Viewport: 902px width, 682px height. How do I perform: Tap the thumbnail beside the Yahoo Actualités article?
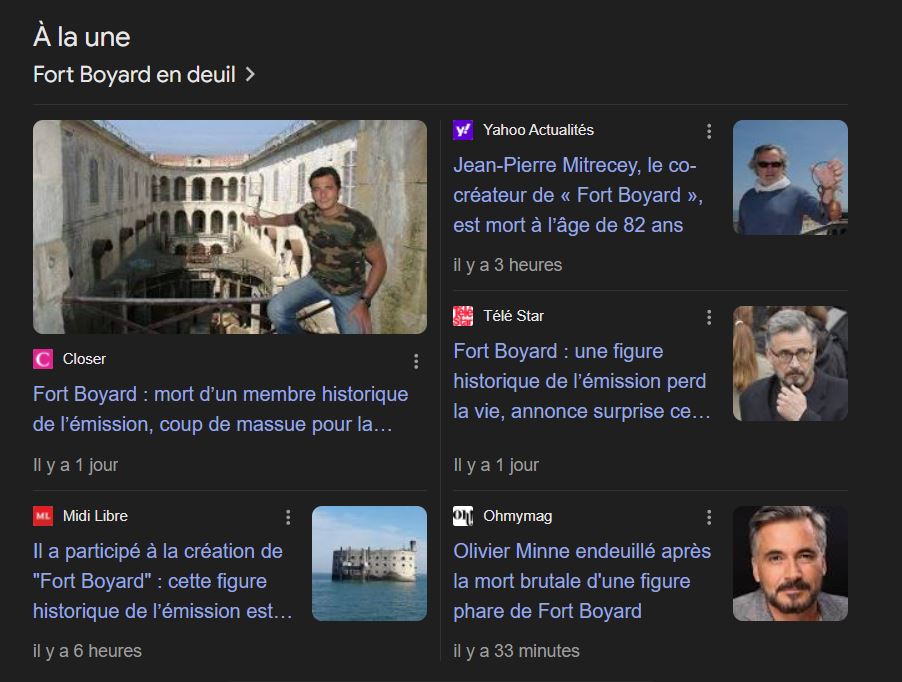tap(790, 177)
